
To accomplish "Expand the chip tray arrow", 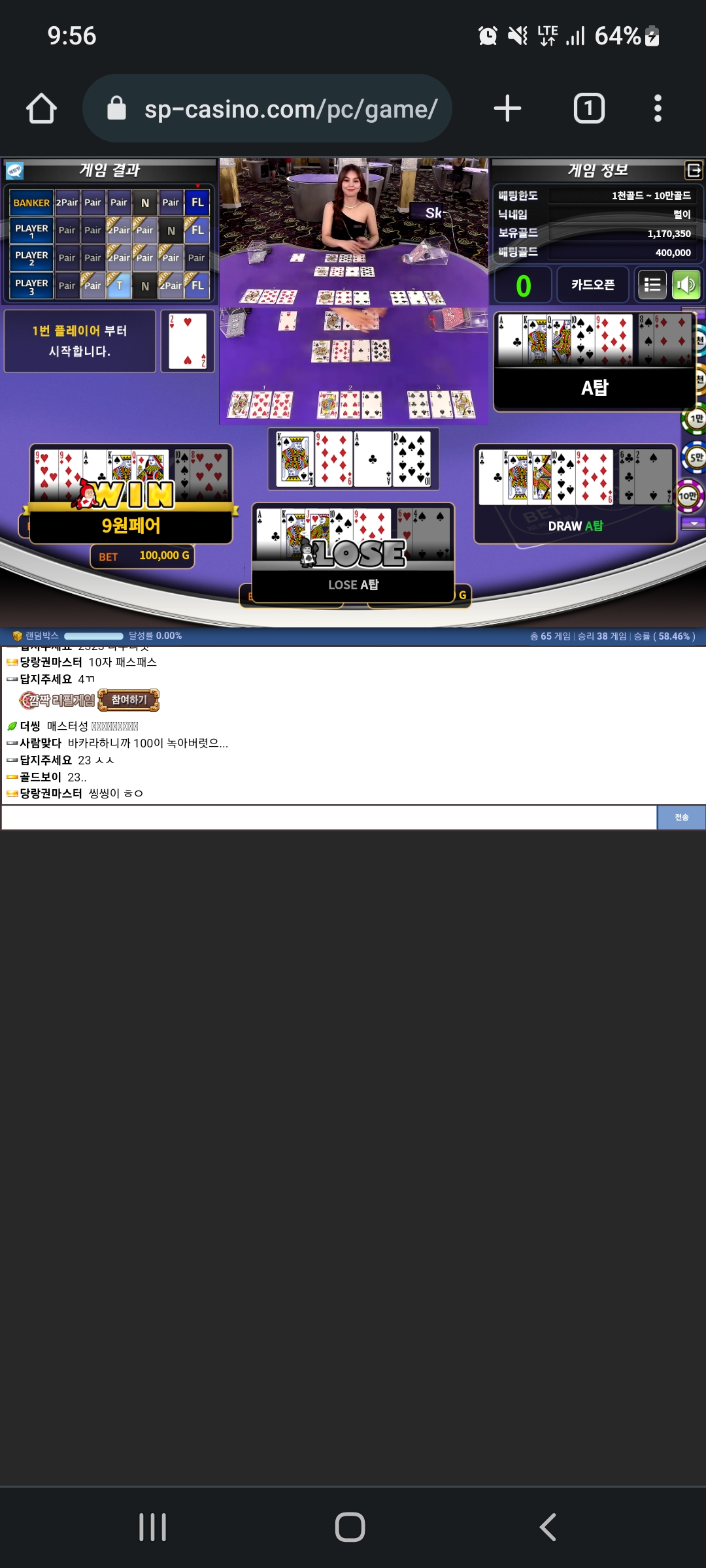I will (x=693, y=523).
